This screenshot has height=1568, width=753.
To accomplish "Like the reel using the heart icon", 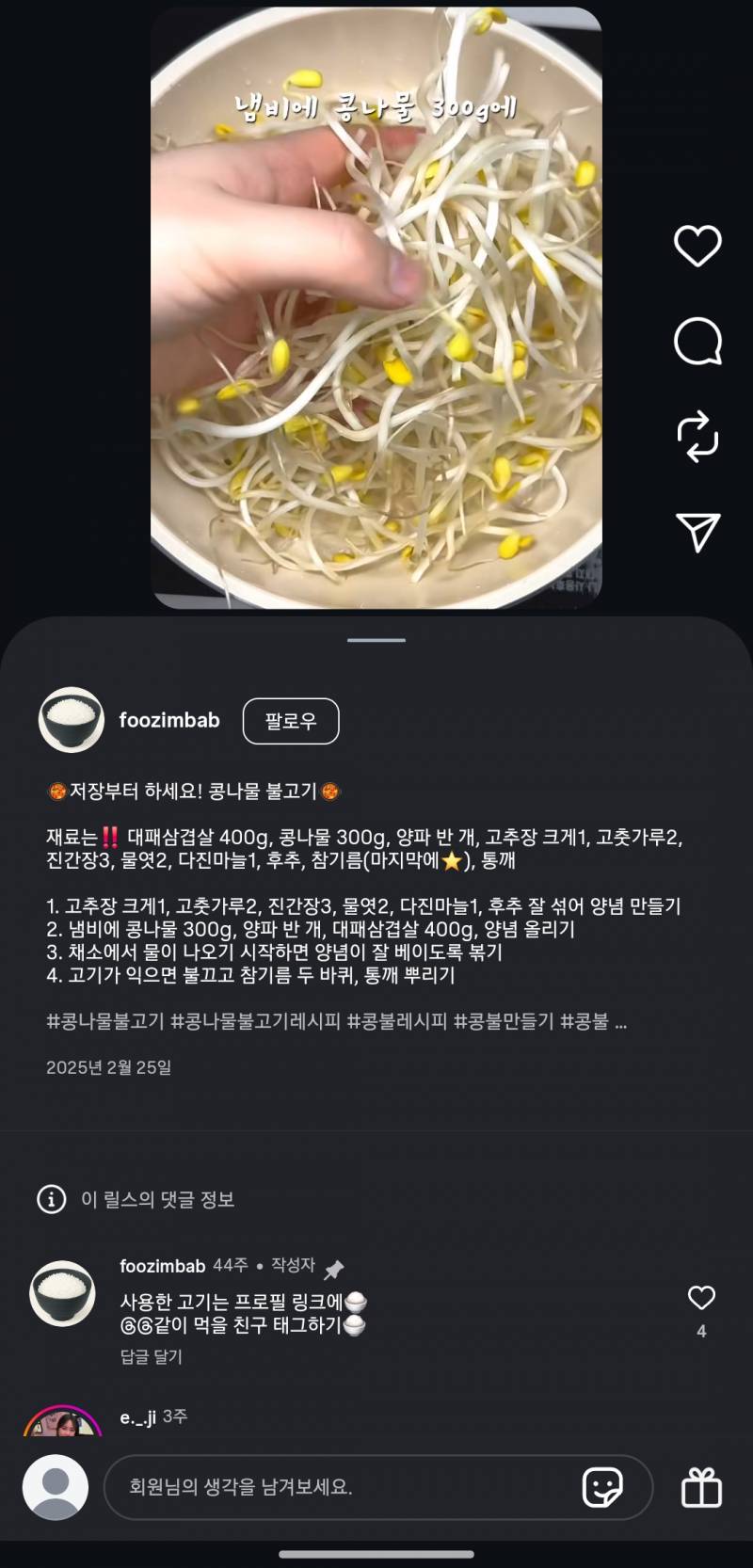I will (697, 247).
